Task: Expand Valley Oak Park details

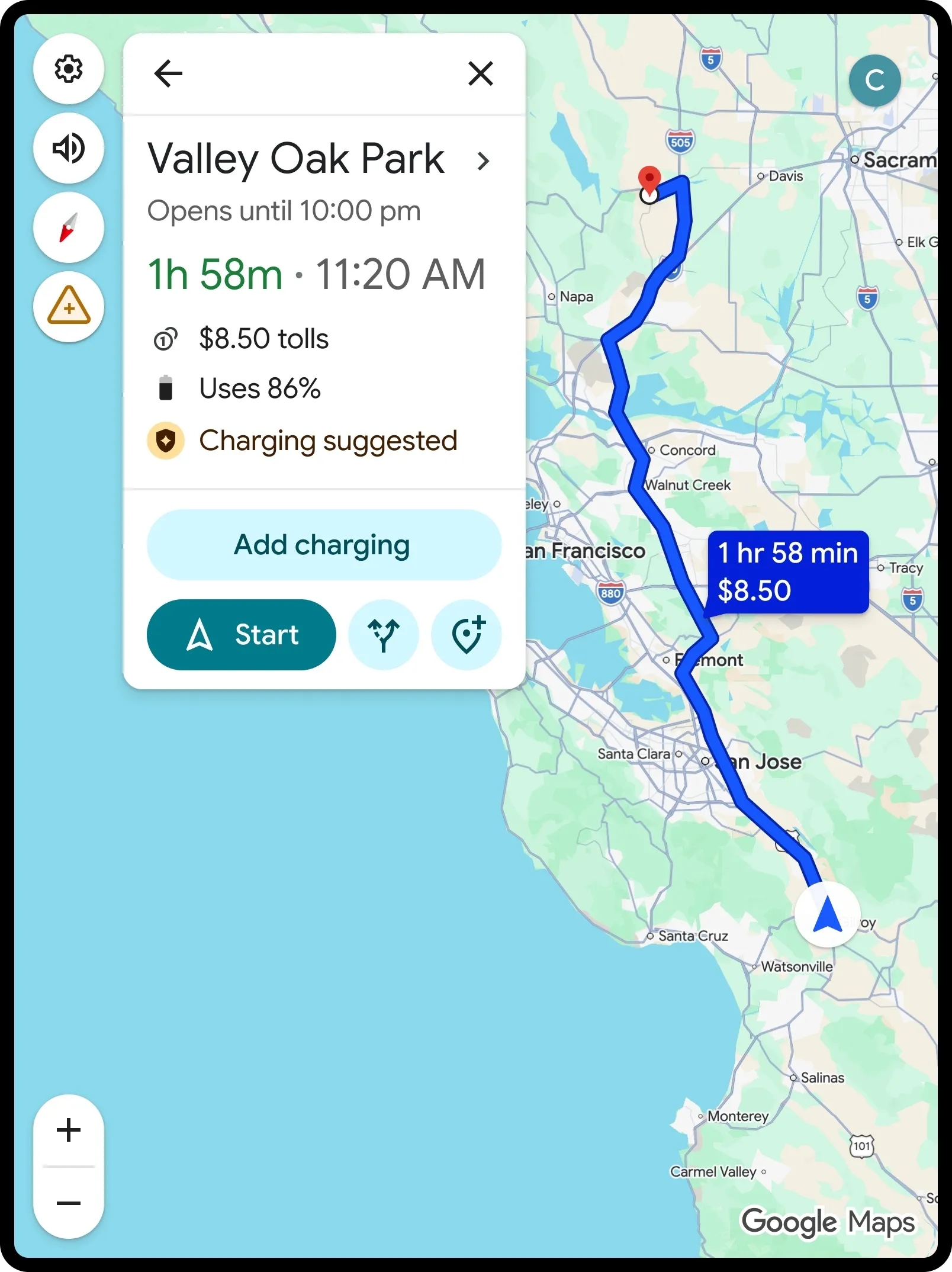Action: [484, 160]
